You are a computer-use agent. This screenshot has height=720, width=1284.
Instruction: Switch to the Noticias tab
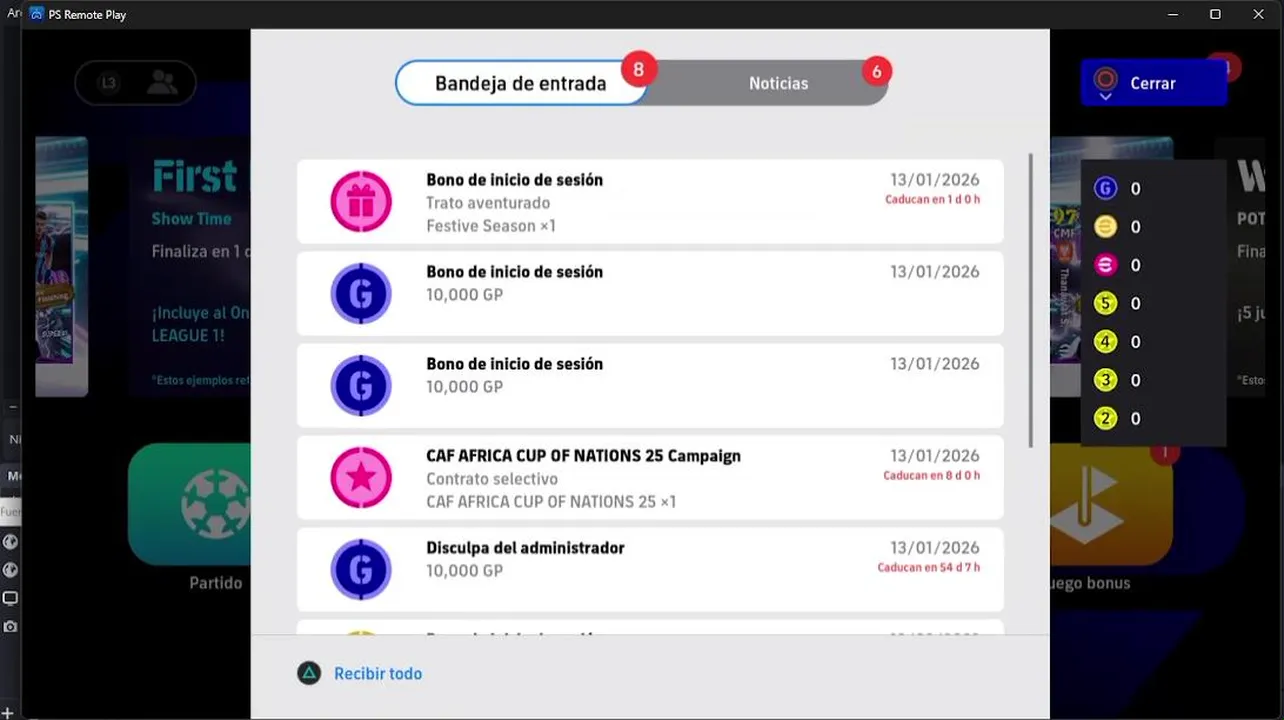coord(777,84)
